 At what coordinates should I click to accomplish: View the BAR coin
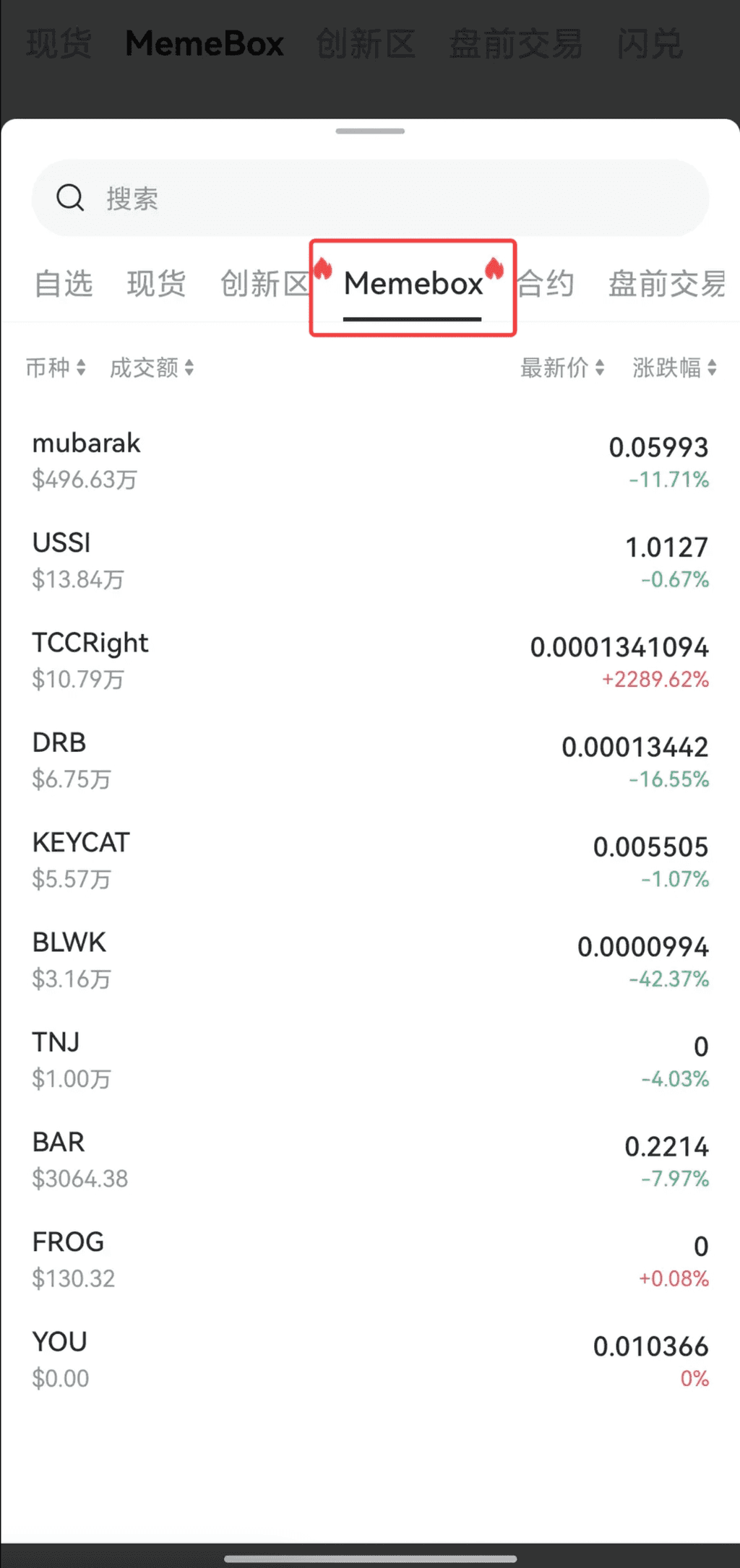tap(370, 1159)
